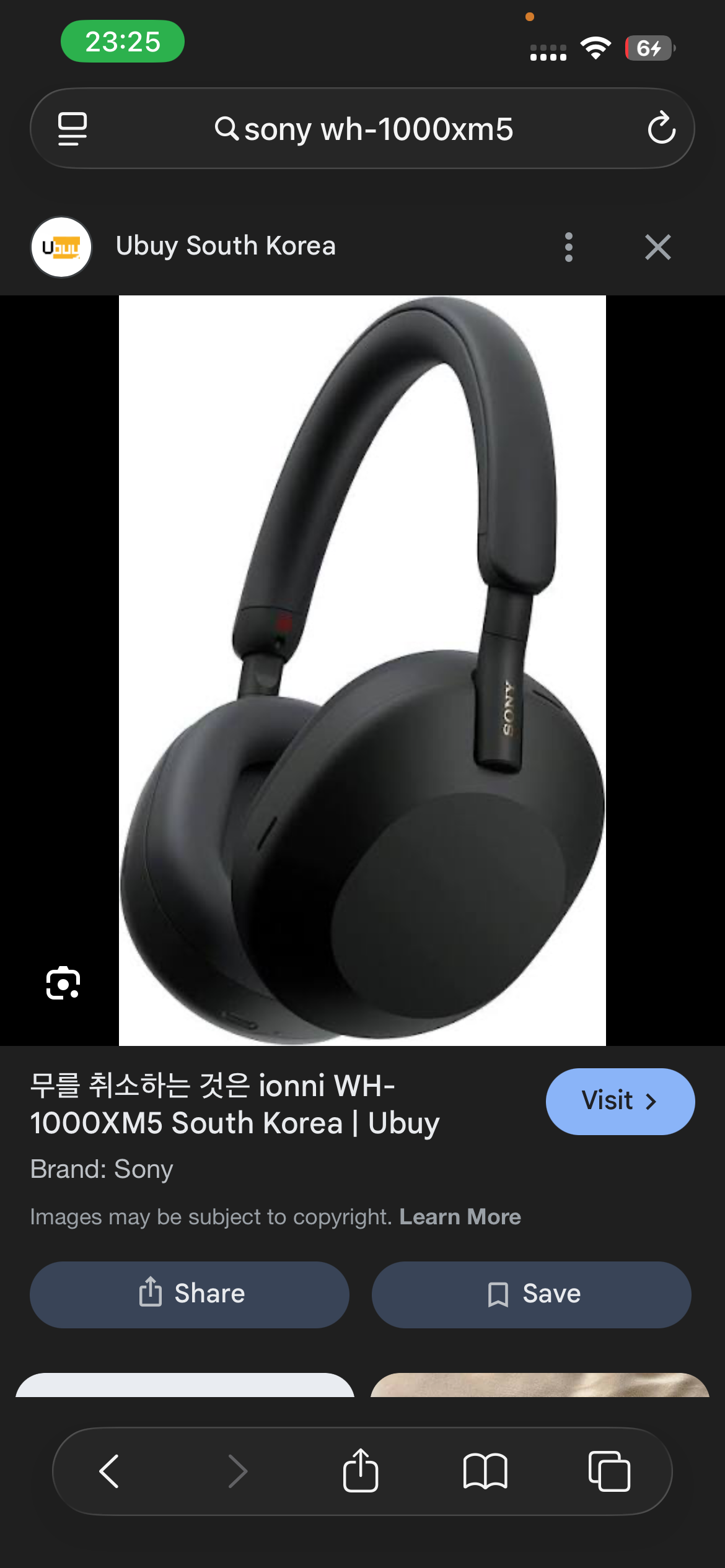This screenshot has width=725, height=1568.
Task: Open the Learn More copyright link
Action: tap(460, 1217)
